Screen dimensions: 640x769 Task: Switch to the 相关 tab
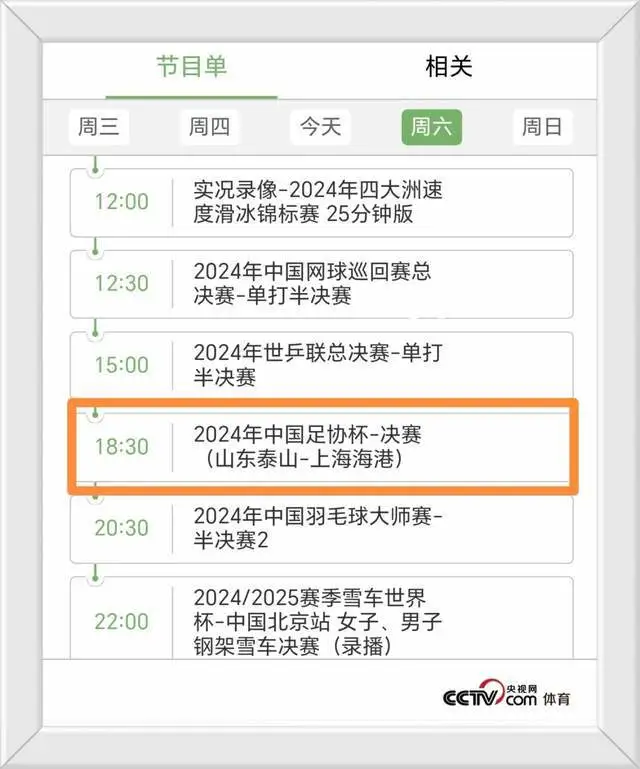(x=448, y=67)
